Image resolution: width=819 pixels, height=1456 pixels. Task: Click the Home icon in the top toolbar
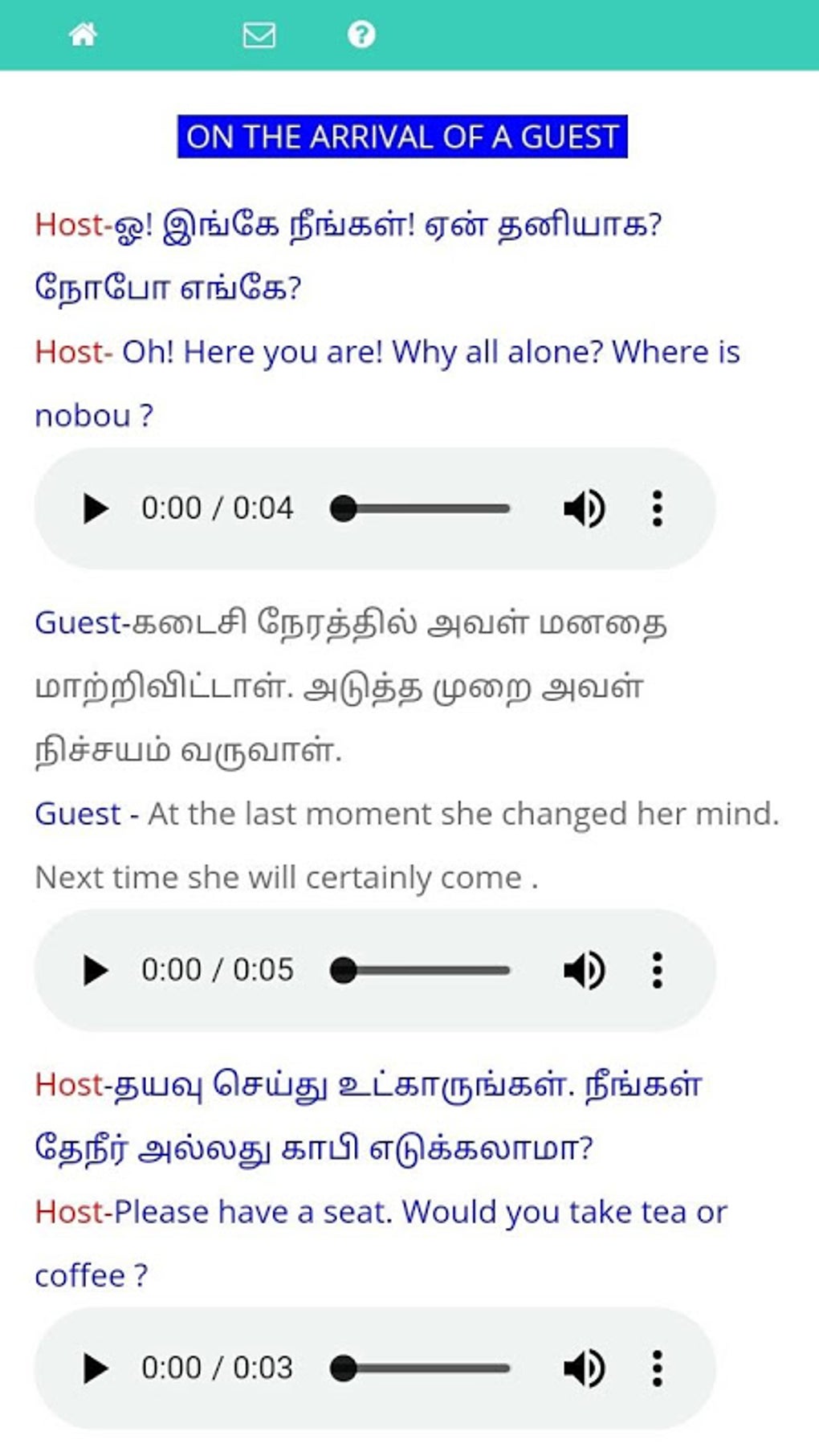[x=85, y=35]
